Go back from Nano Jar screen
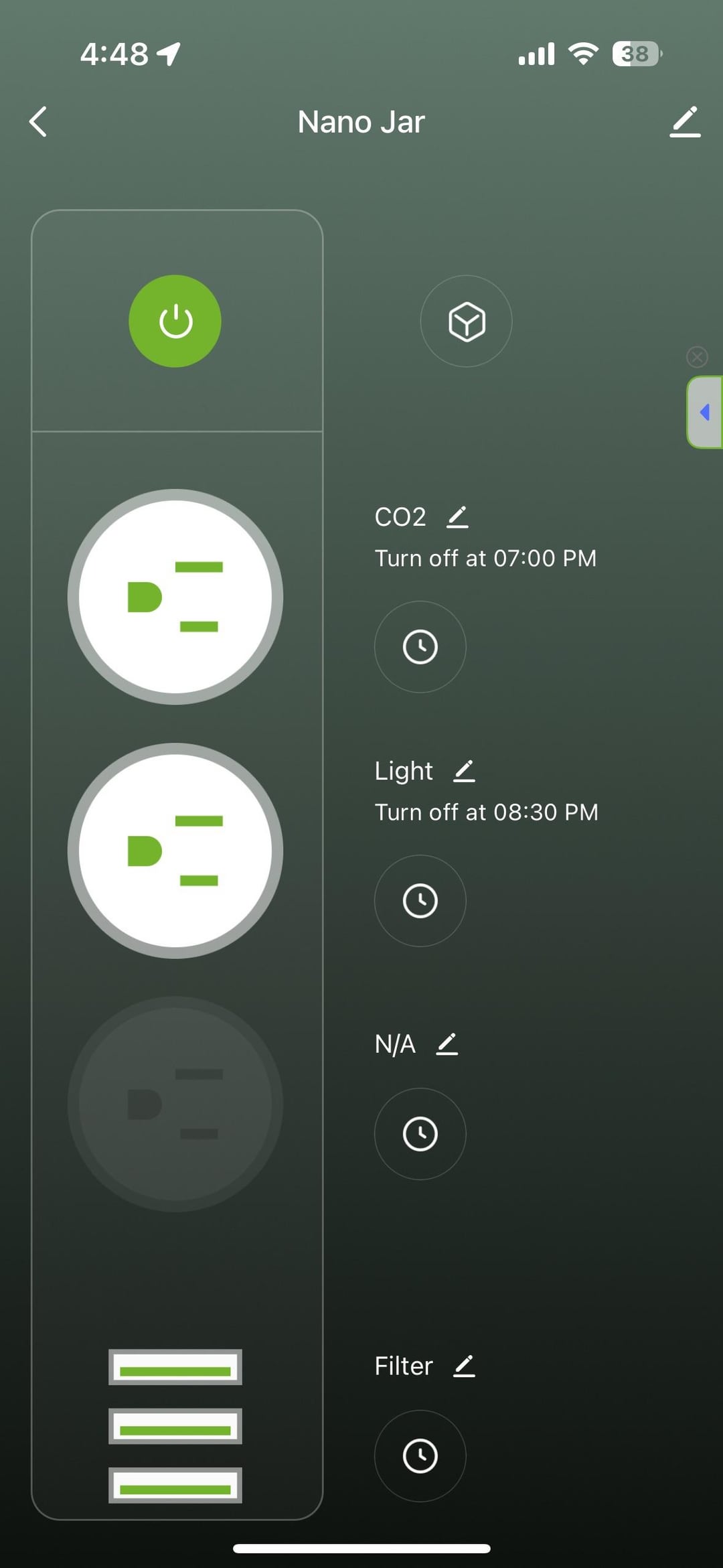Viewport: 723px width, 1568px height. click(x=39, y=122)
